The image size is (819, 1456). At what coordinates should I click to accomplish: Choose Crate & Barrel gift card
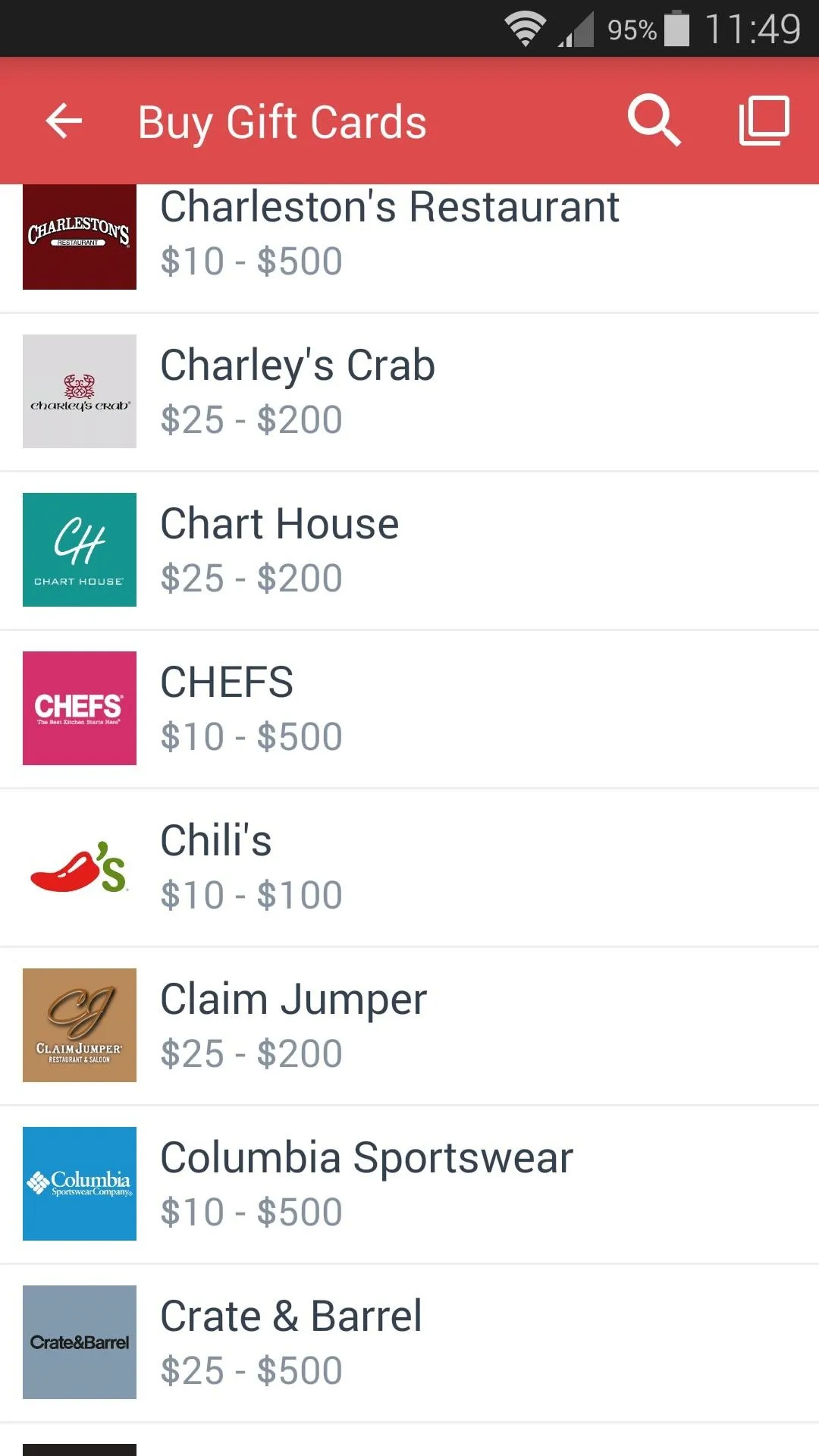(x=409, y=1343)
